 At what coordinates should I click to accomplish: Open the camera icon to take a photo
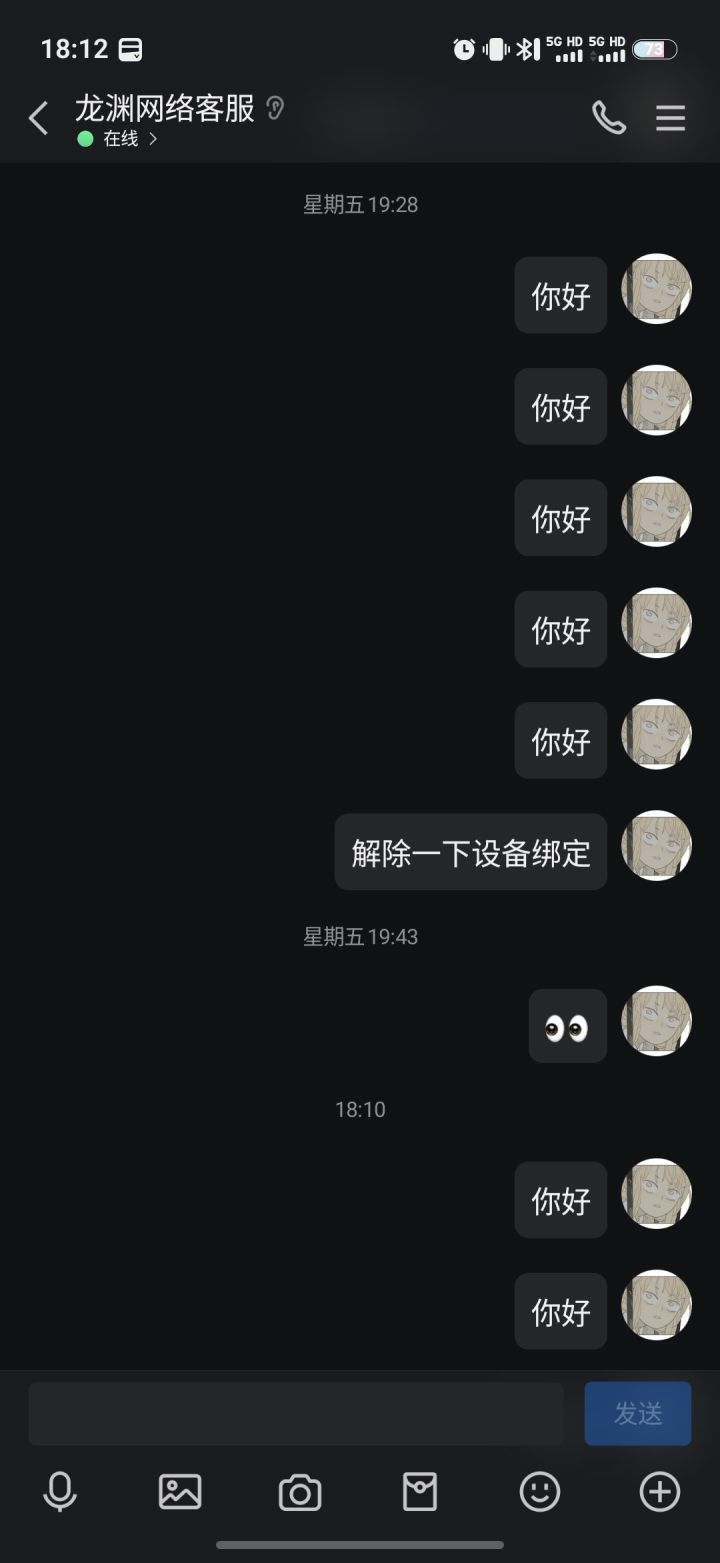(300, 1491)
